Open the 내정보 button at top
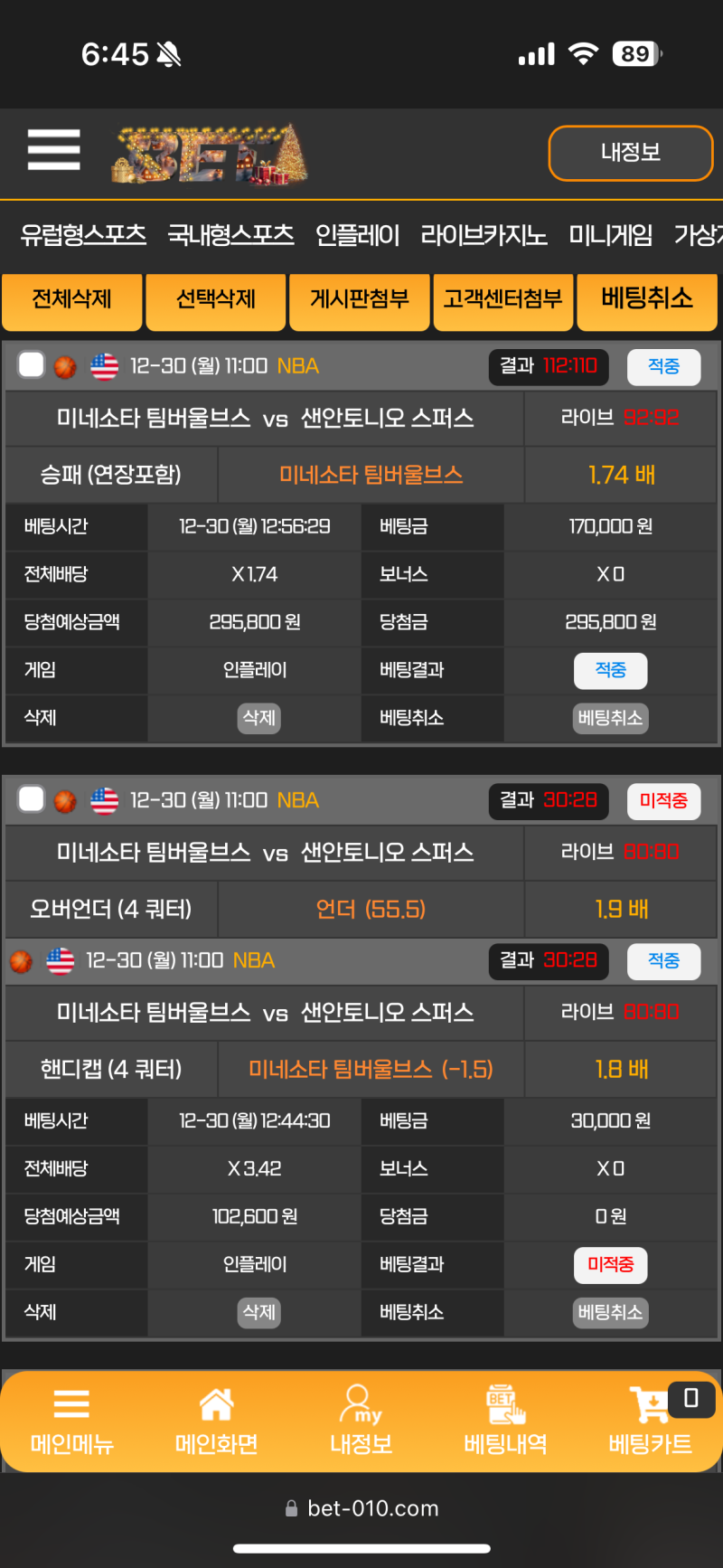Image resolution: width=723 pixels, height=1568 pixels. 630,153
